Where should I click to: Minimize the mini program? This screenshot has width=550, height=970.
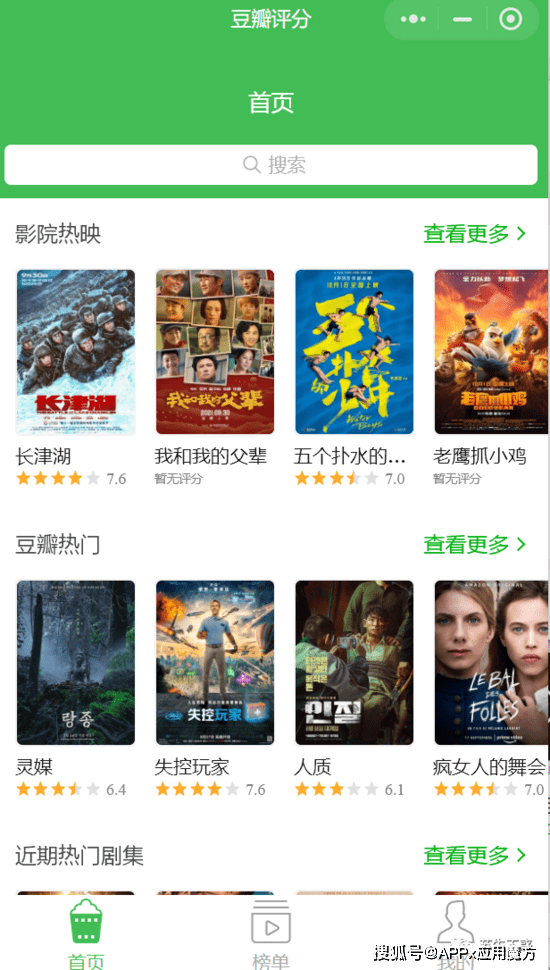(462, 19)
